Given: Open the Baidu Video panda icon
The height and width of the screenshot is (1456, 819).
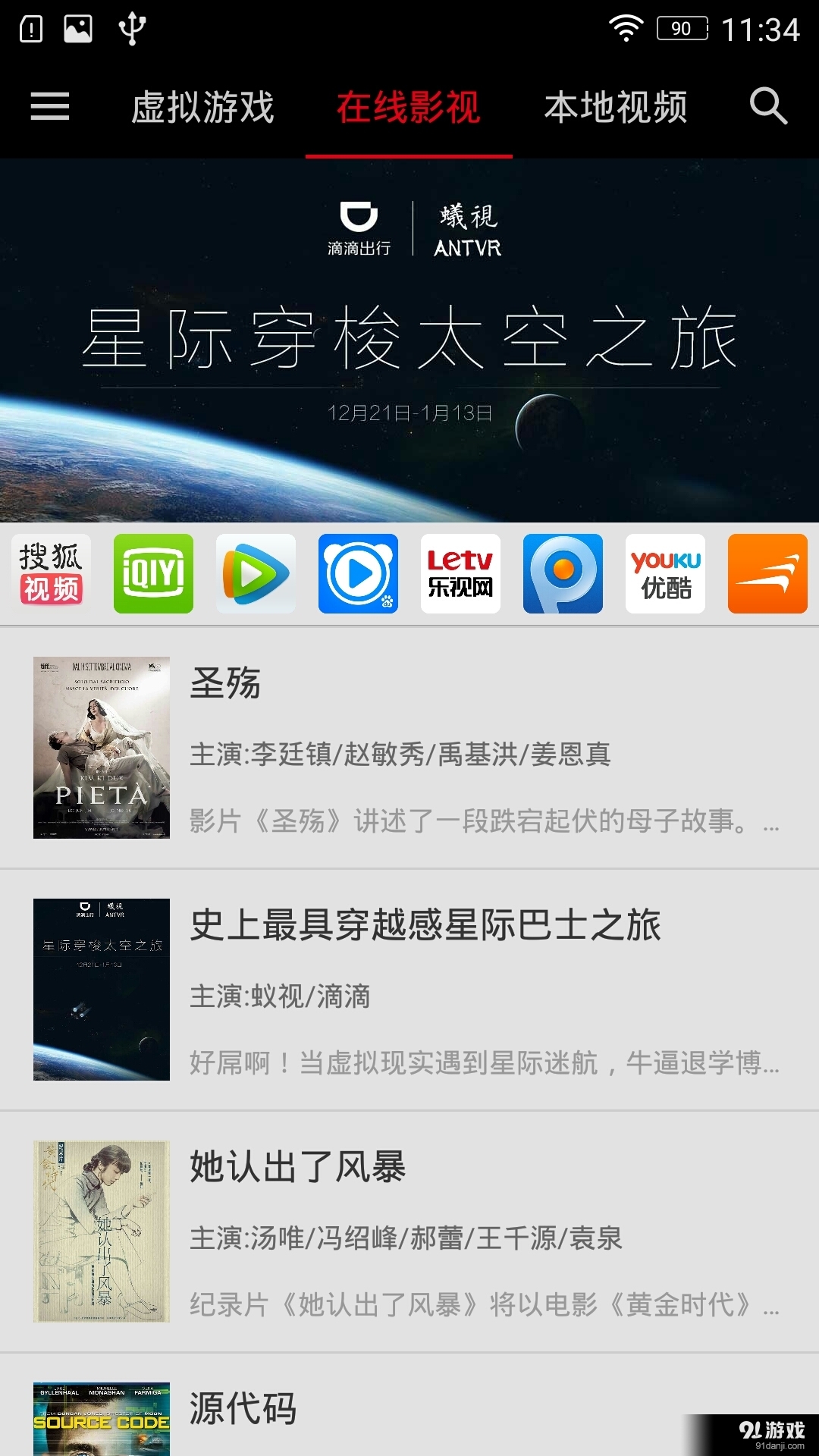Looking at the screenshot, I should coord(357,574).
